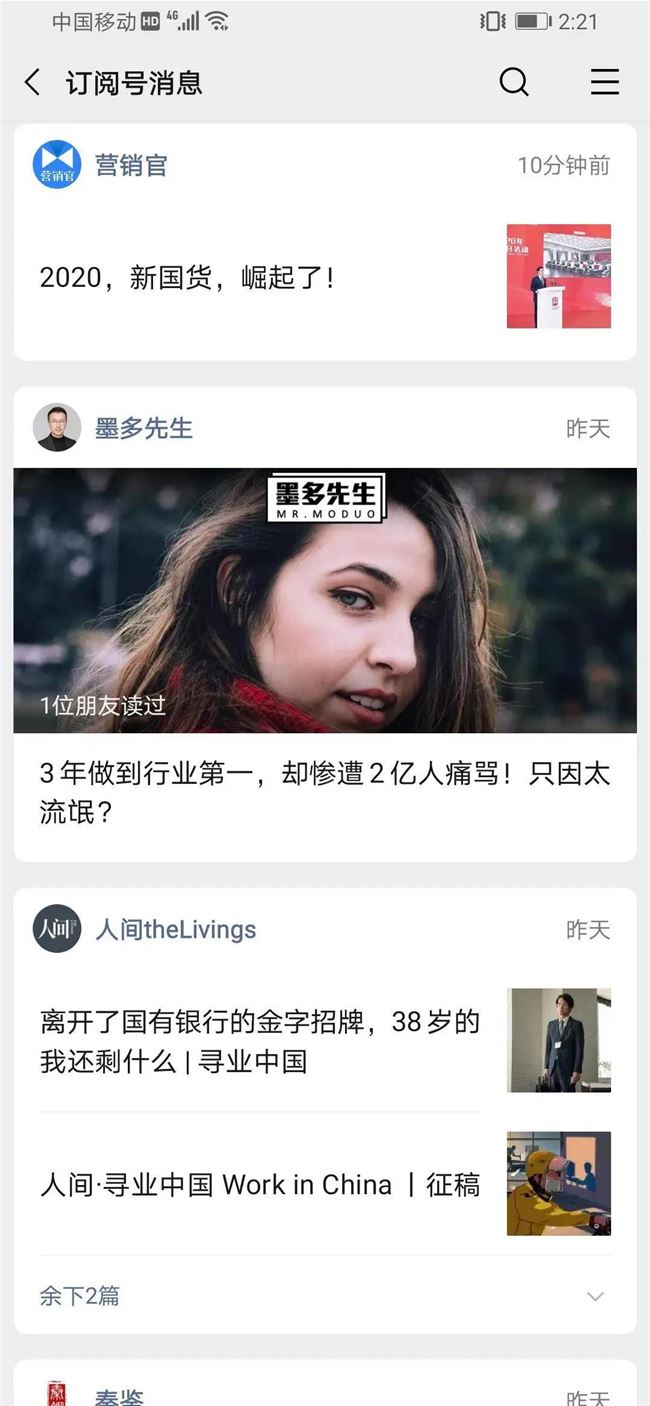The image size is (650, 1406).
Task: Open 人间·寻业中国 Work in China 征稿
Action: 260,1185
